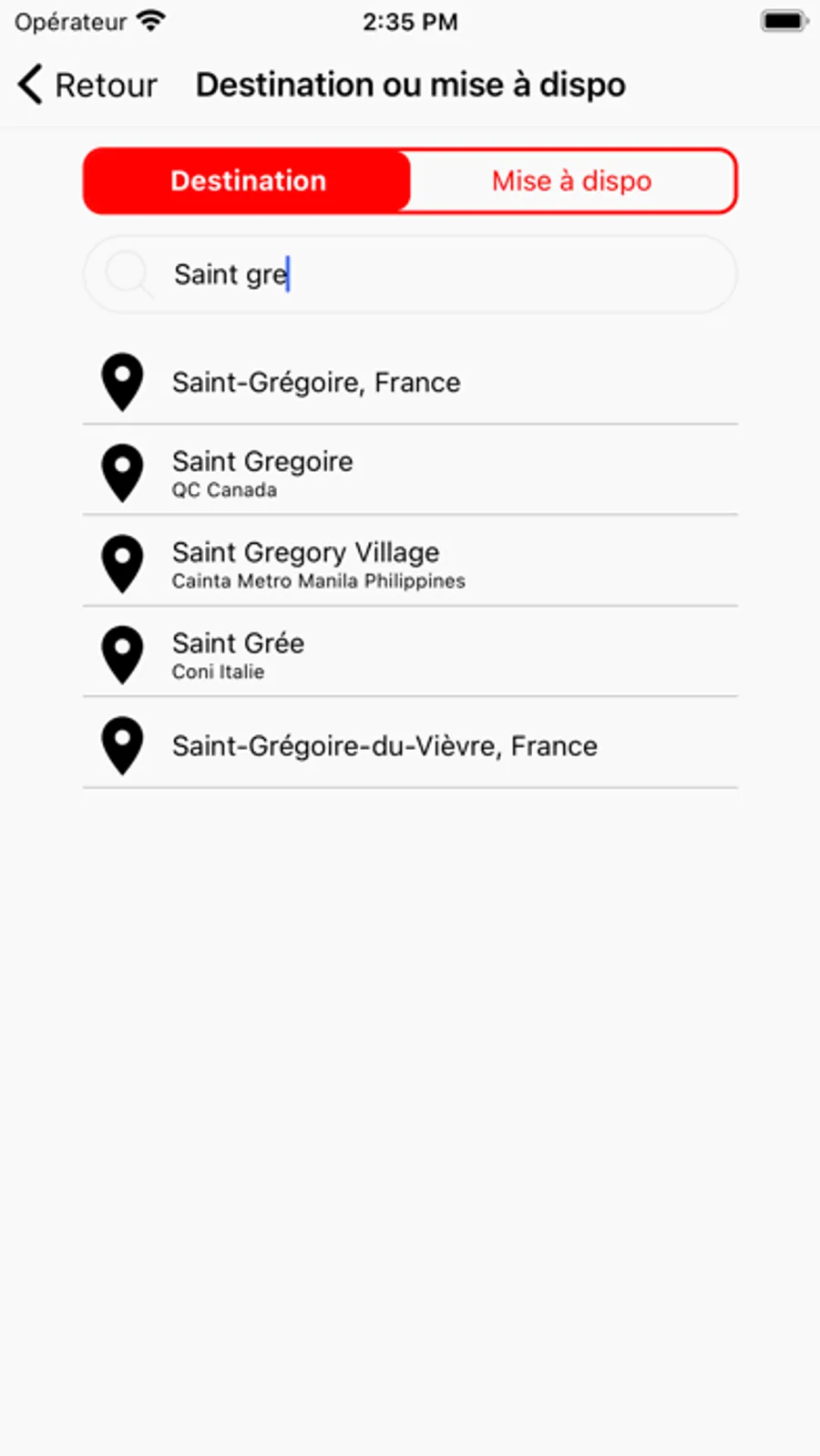The height and width of the screenshot is (1456, 820).
Task: Select the Destination toggle segment
Action: (x=247, y=180)
